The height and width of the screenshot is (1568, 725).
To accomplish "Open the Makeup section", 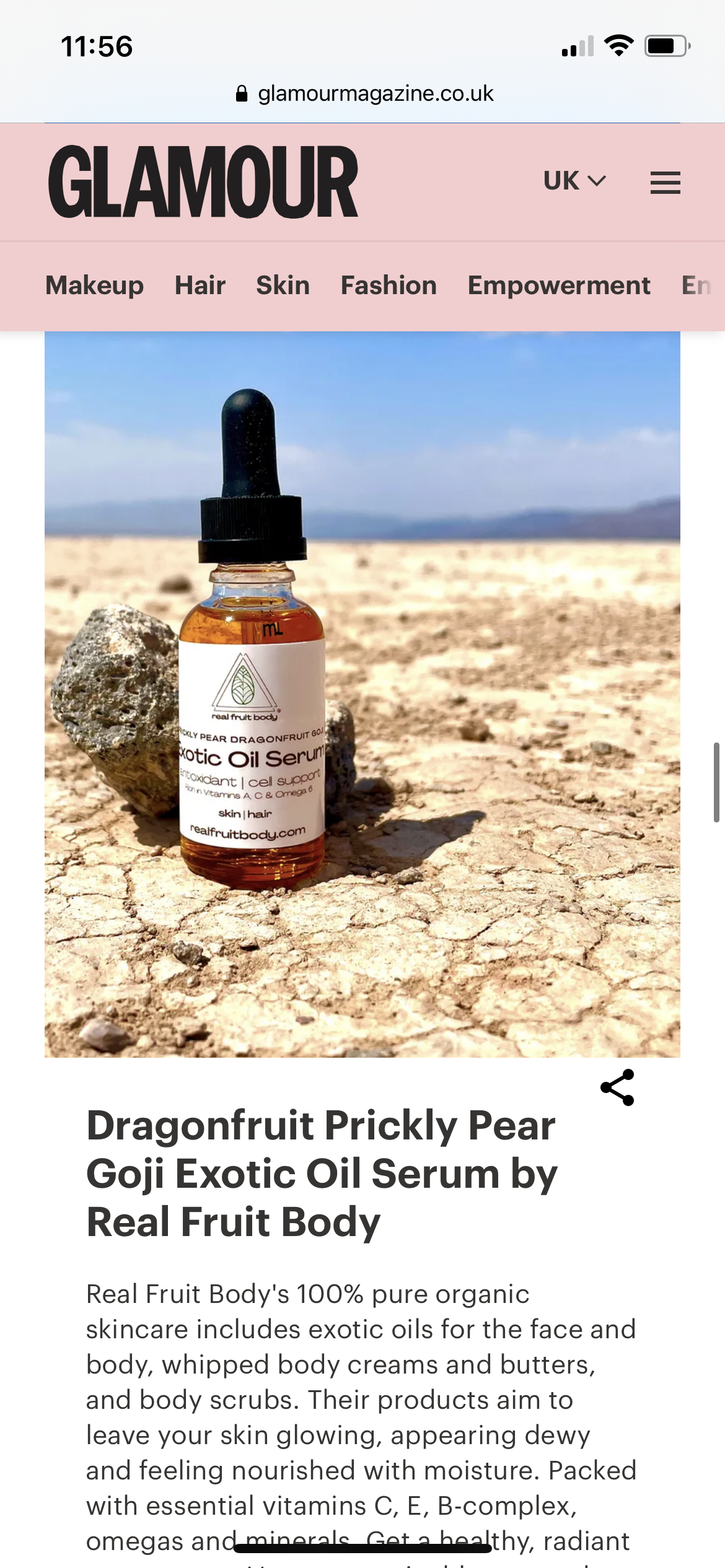I will [95, 285].
